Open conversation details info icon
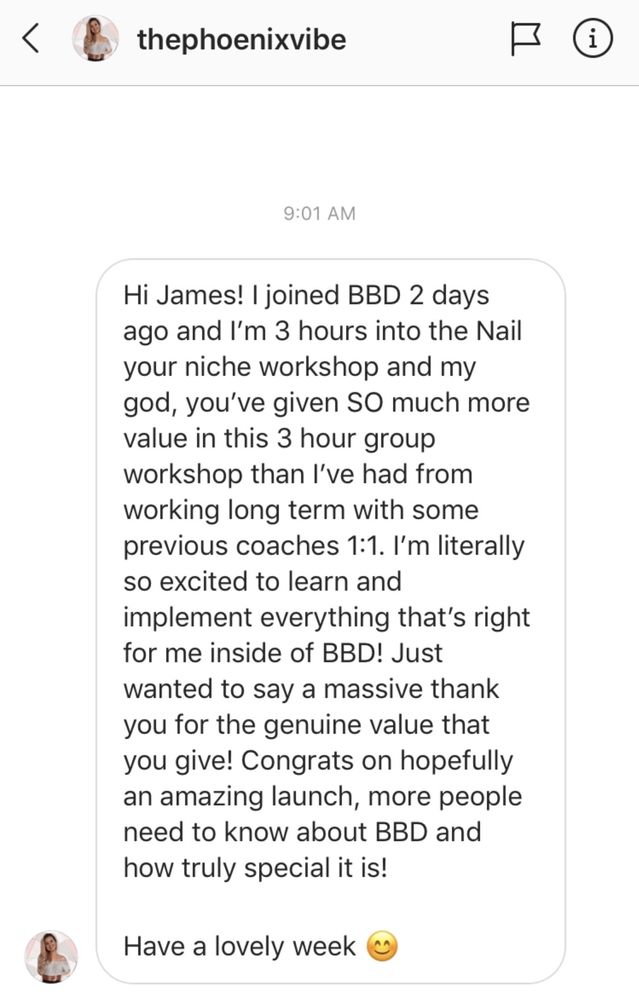The image size is (639, 1000). (x=592, y=40)
